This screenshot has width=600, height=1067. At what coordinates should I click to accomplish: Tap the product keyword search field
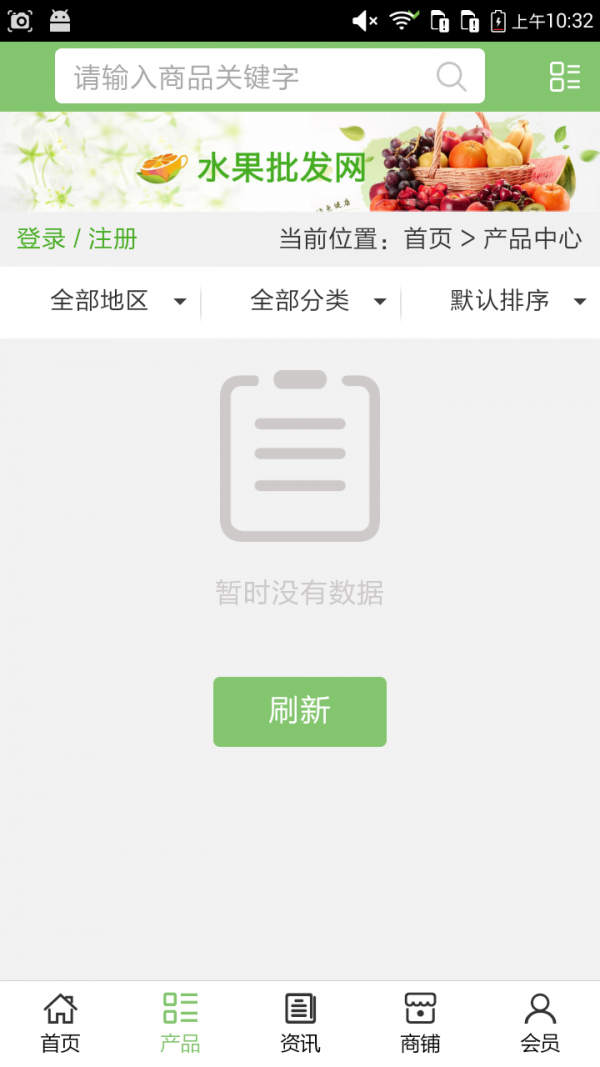(x=269, y=76)
